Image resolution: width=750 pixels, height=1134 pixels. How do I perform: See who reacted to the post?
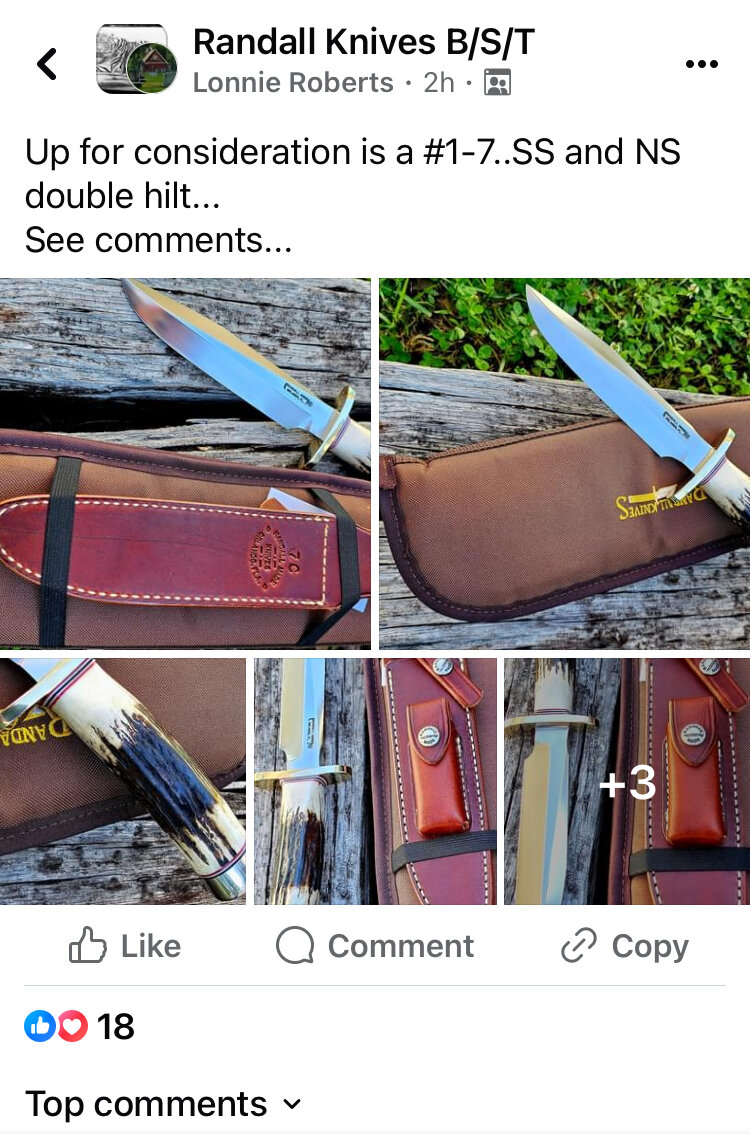tap(80, 1026)
